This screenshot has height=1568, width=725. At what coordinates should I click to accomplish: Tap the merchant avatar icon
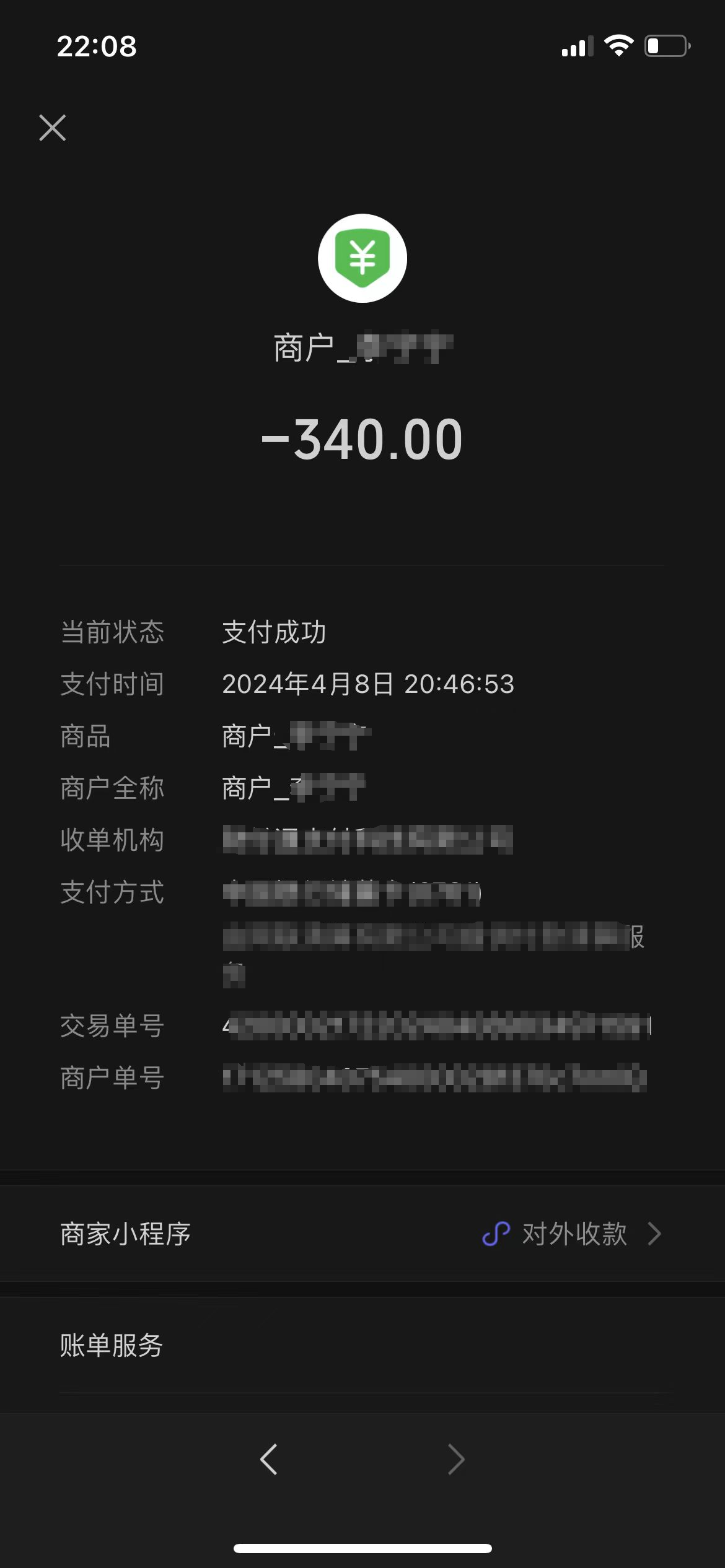tap(362, 258)
